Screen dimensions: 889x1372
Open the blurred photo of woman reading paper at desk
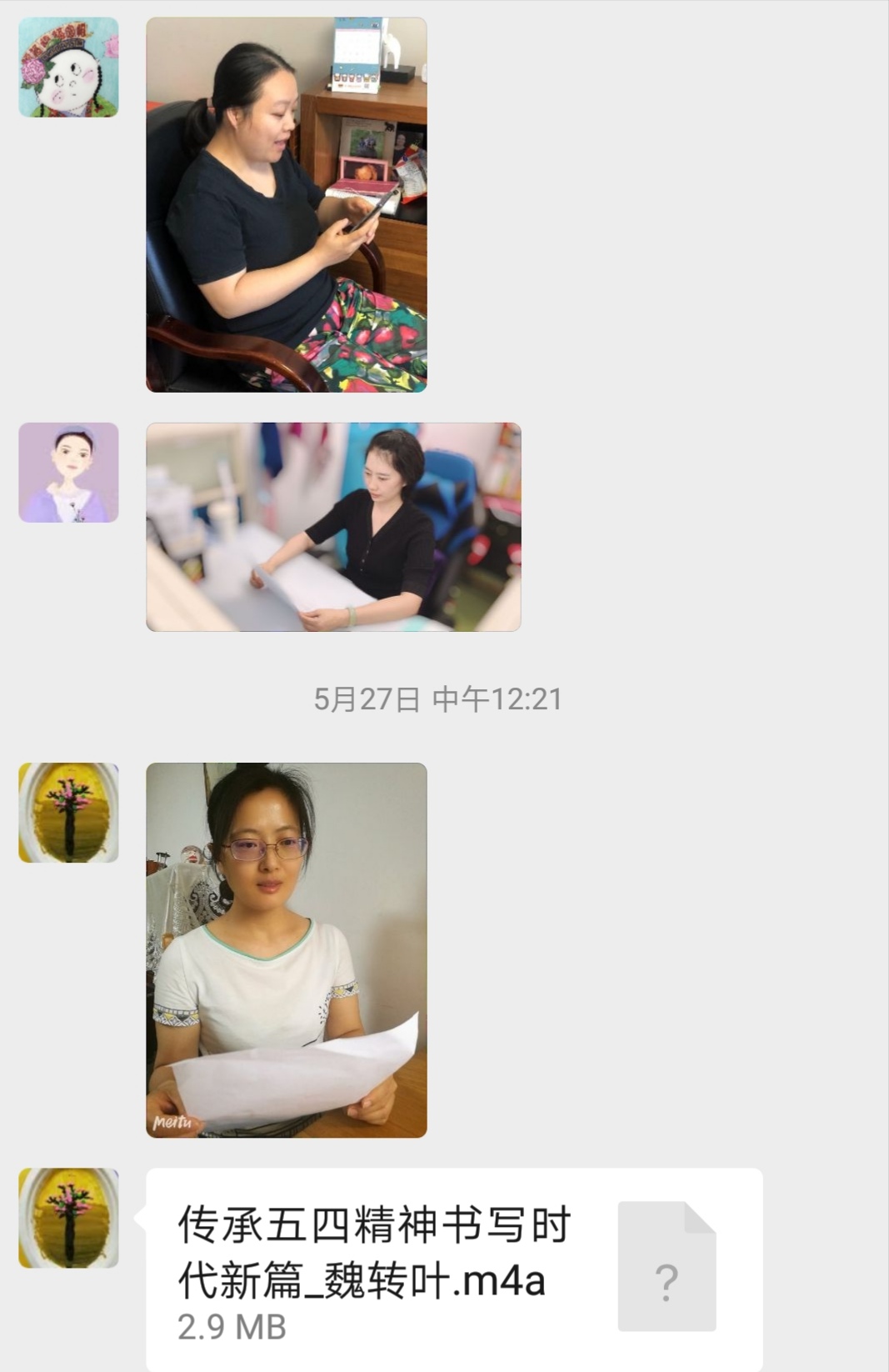(x=333, y=527)
